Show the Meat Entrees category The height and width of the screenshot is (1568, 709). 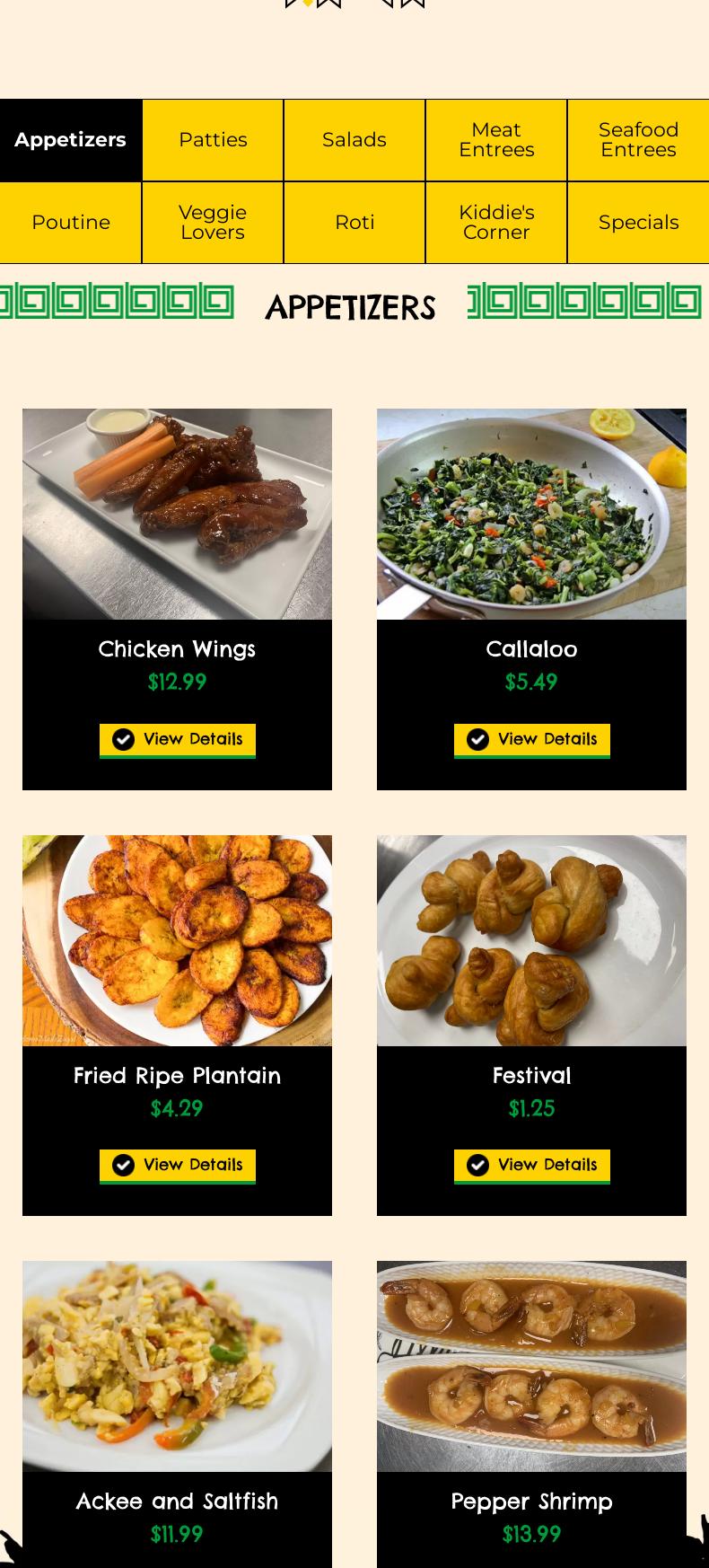[x=496, y=140]
